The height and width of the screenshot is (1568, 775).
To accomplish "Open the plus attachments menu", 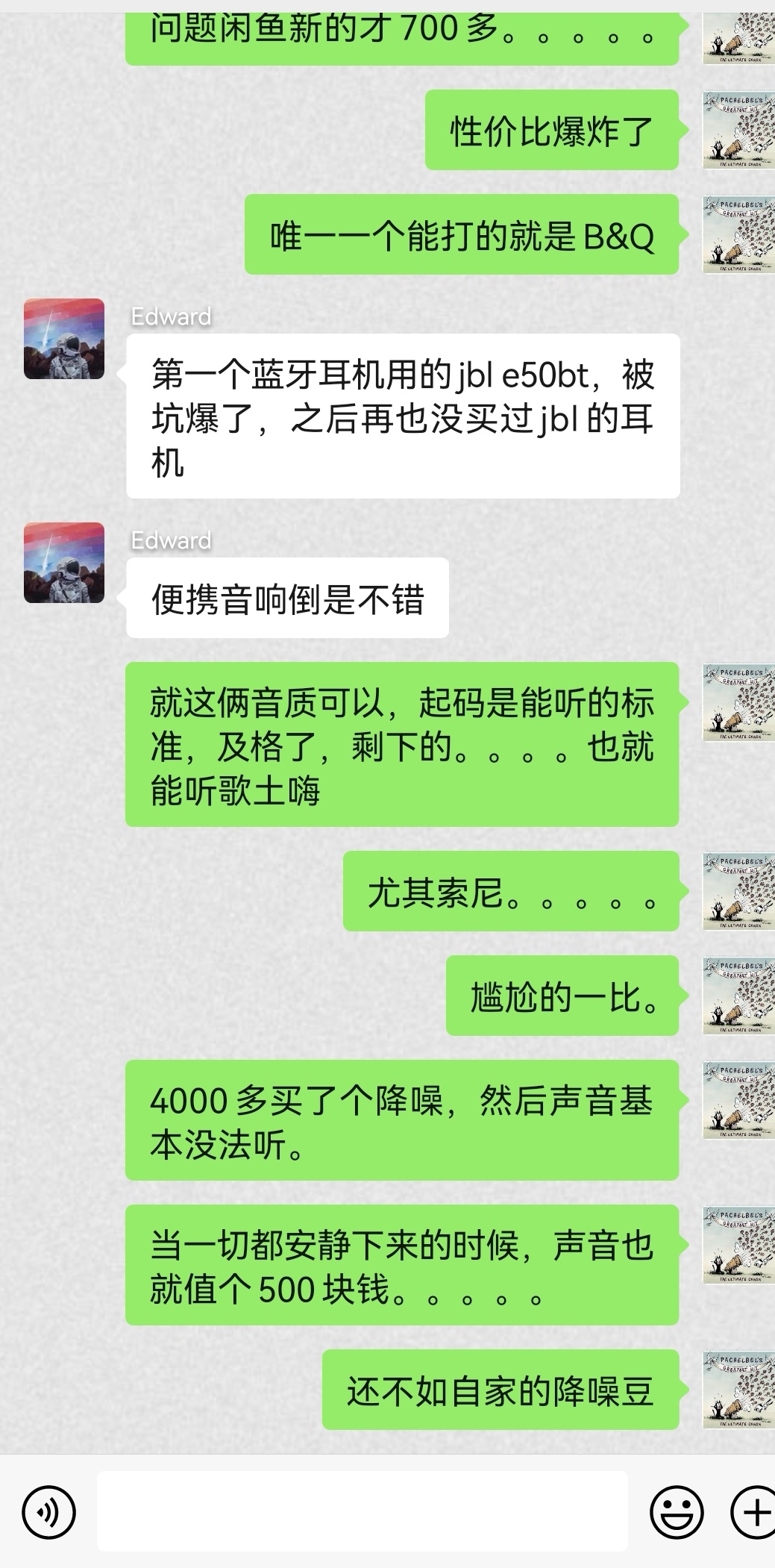I will pos(753,1513).
